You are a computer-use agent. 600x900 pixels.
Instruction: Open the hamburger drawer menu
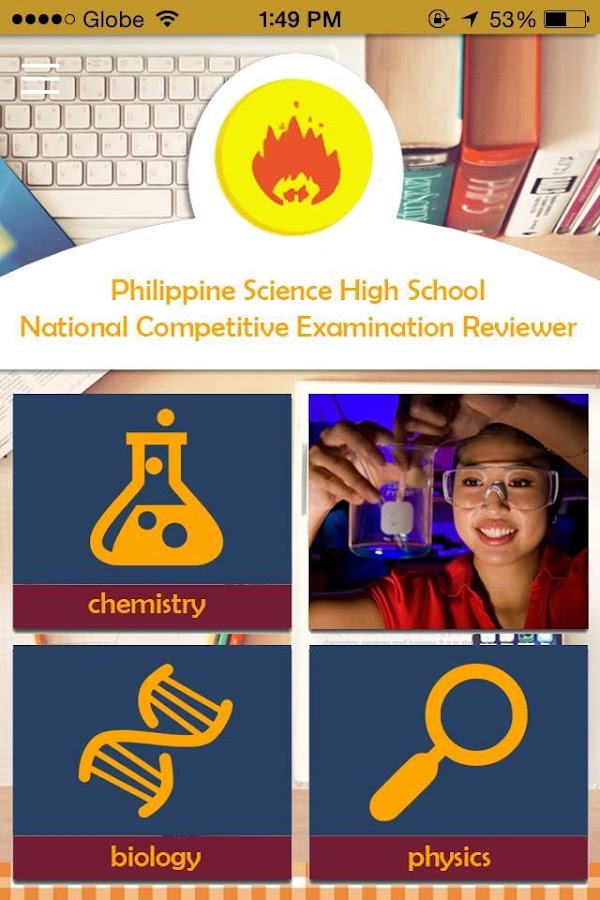pos(40,78)
